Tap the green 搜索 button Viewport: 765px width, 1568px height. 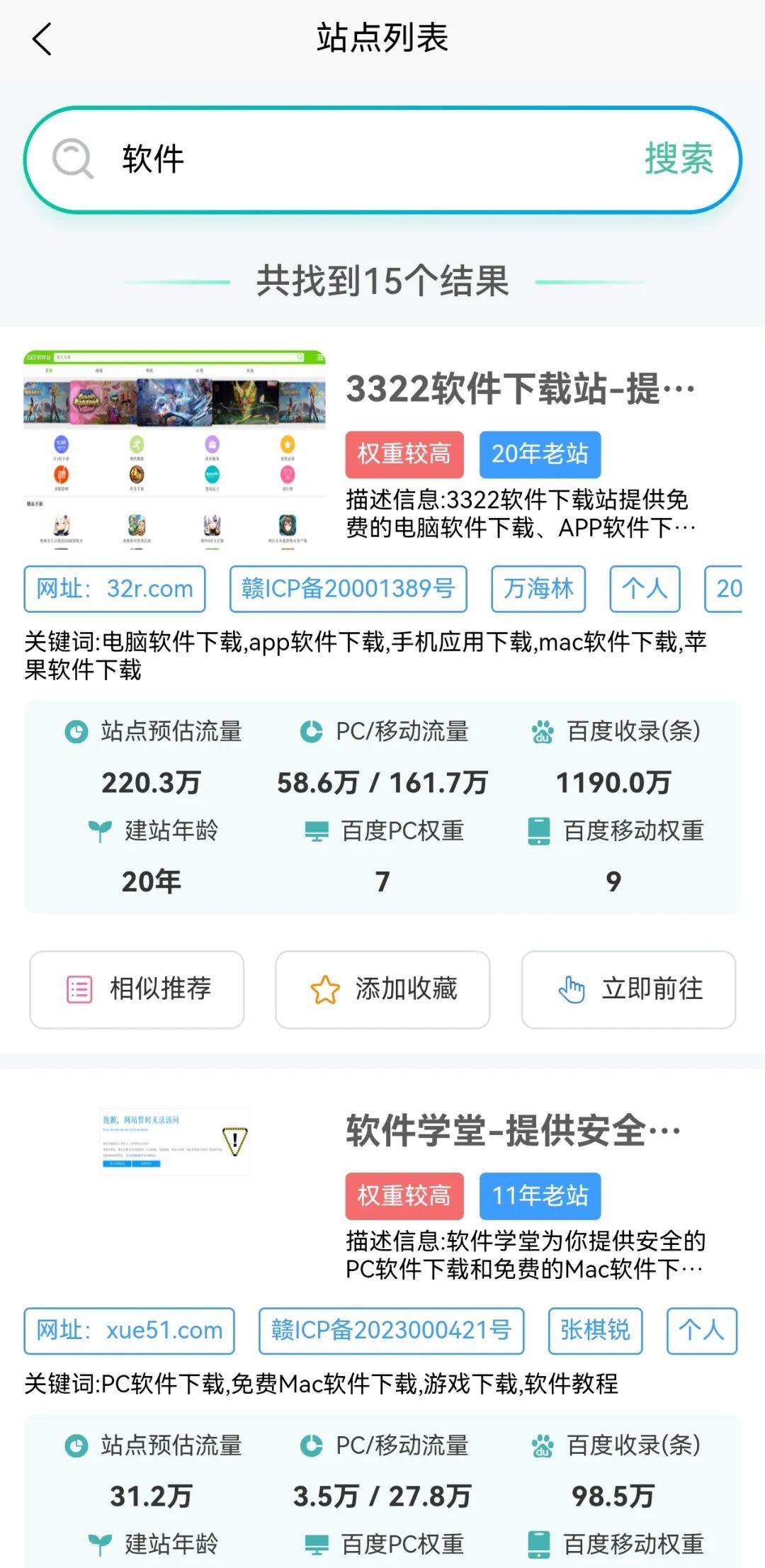[x=678, y=159]
